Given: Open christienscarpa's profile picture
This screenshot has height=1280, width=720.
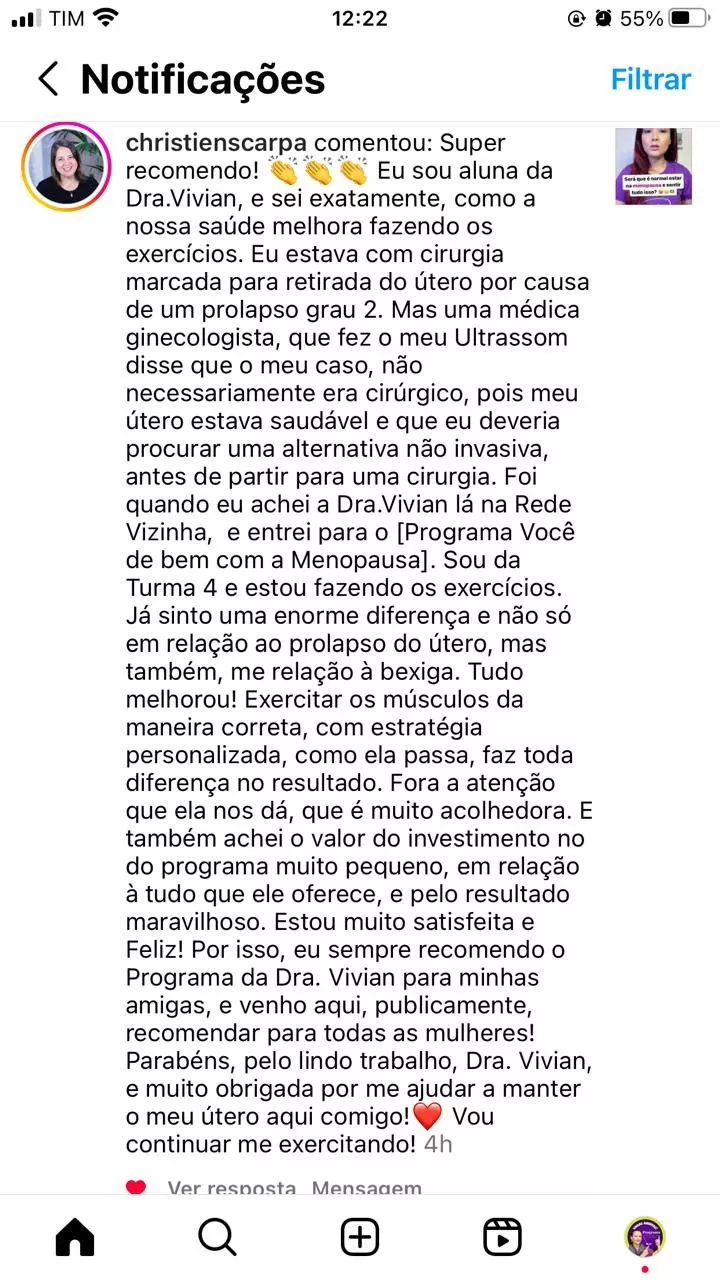Looking at the screenshot, I should [66, 167].
